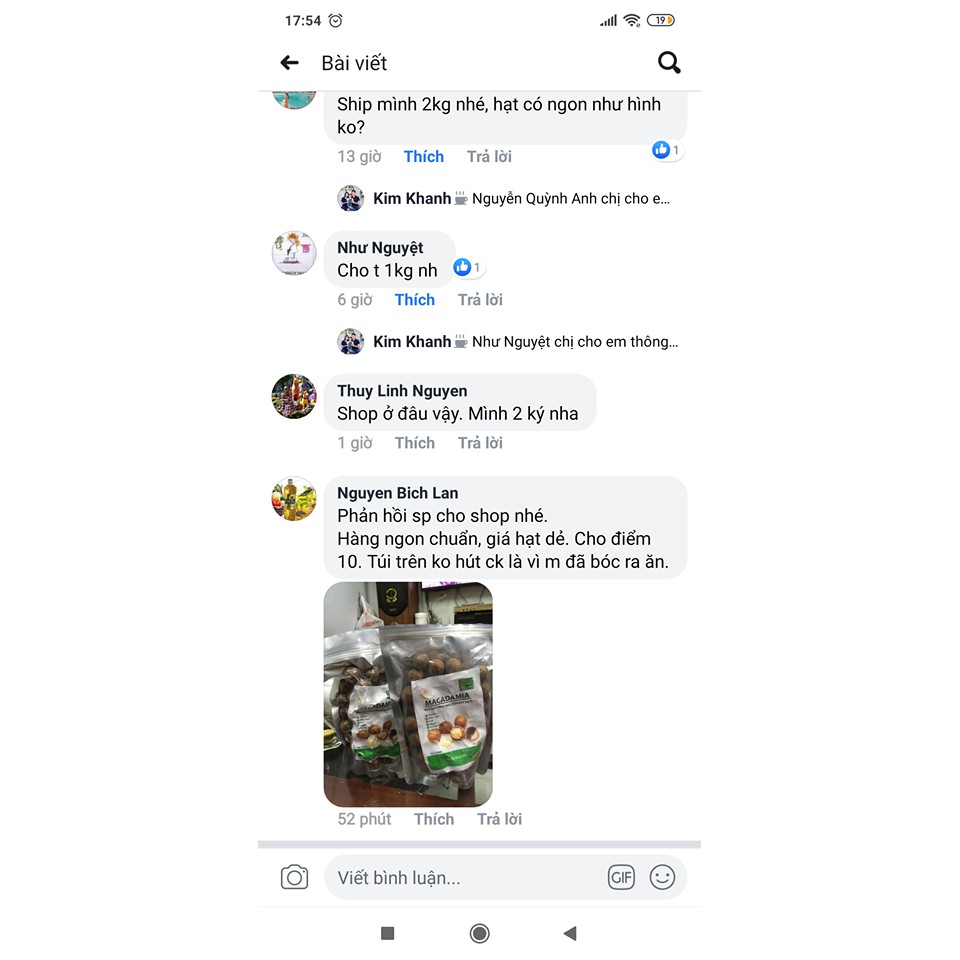Tap the system home button
The height and width of the screenshot is (960, 960).
point(479,933)
